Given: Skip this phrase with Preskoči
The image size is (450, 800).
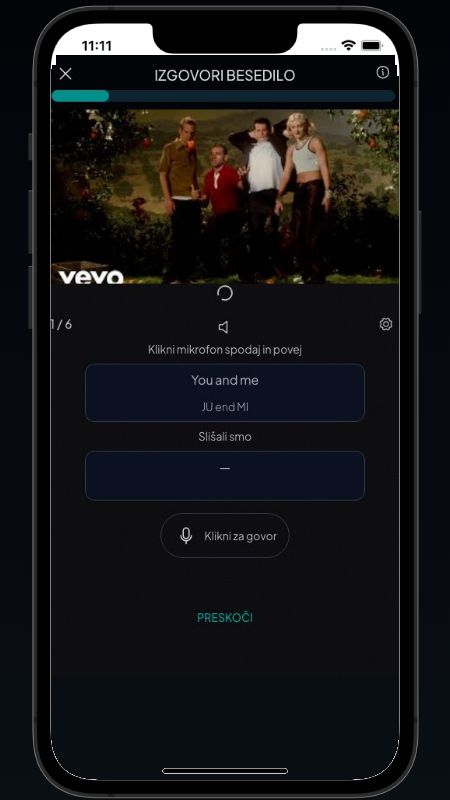Looking at the screenshot, I should pyautogui.click(x=225, y=617).
